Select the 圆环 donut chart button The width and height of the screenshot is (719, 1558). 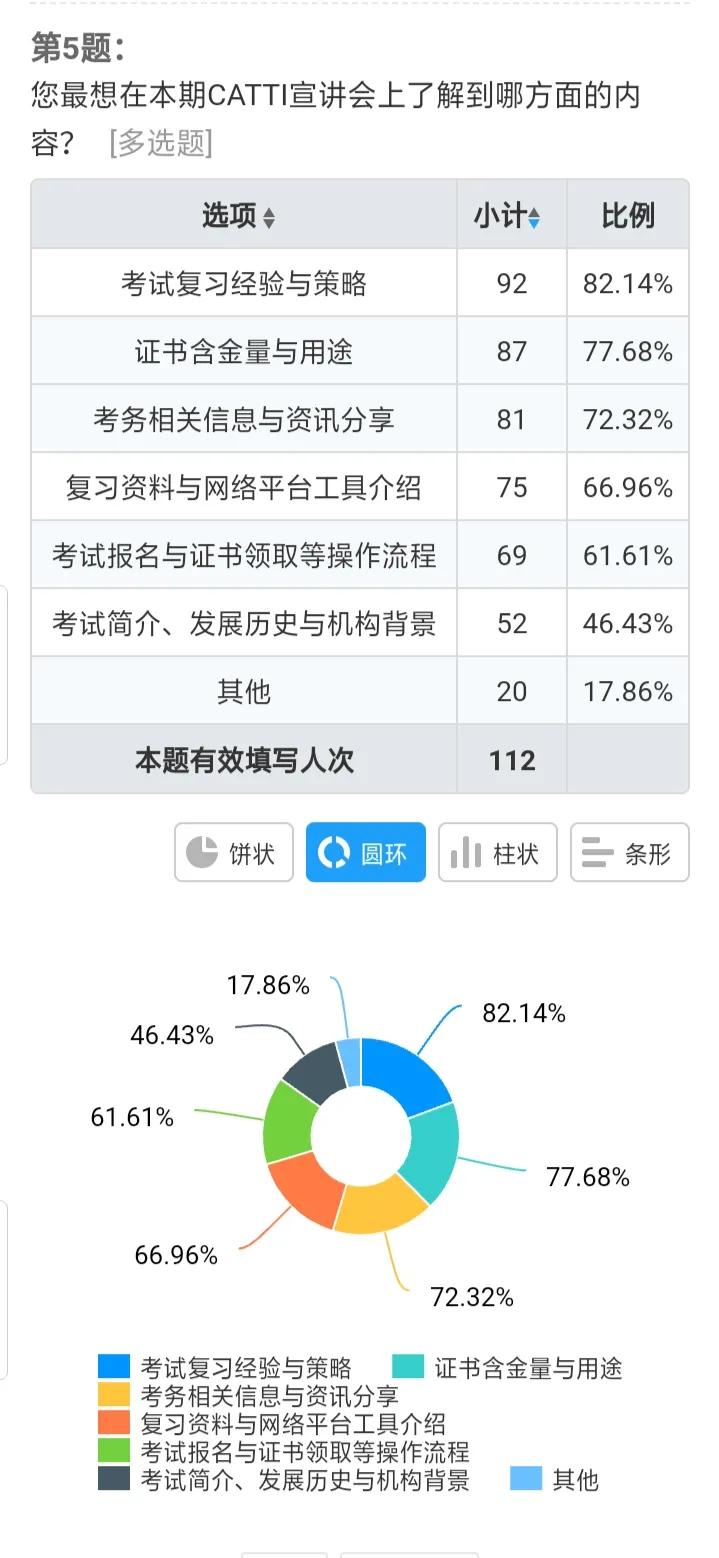click(366, 852)
